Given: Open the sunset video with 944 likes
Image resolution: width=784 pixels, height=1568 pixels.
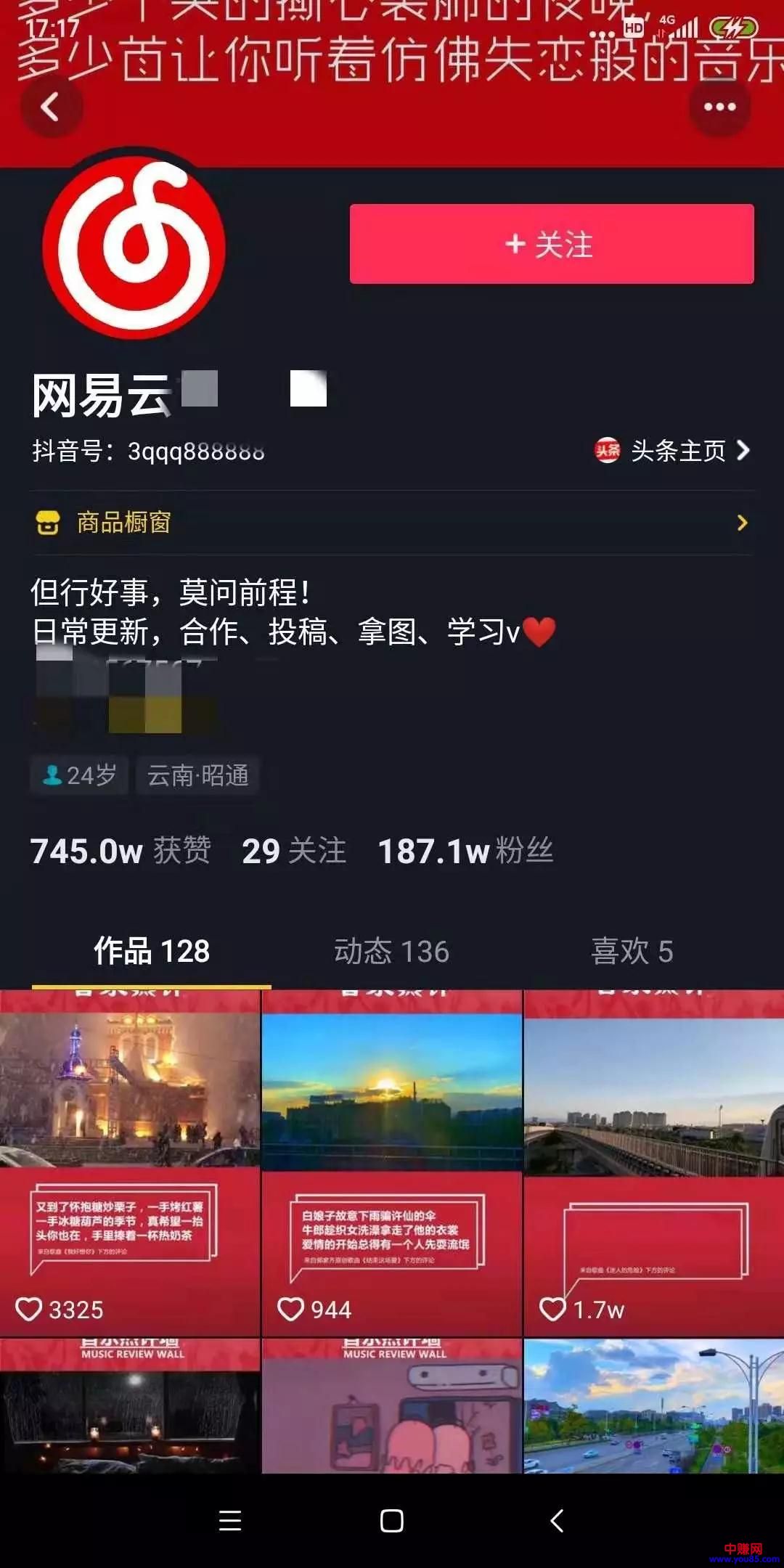Looking at the screenshot, I should pos(391,1161).
